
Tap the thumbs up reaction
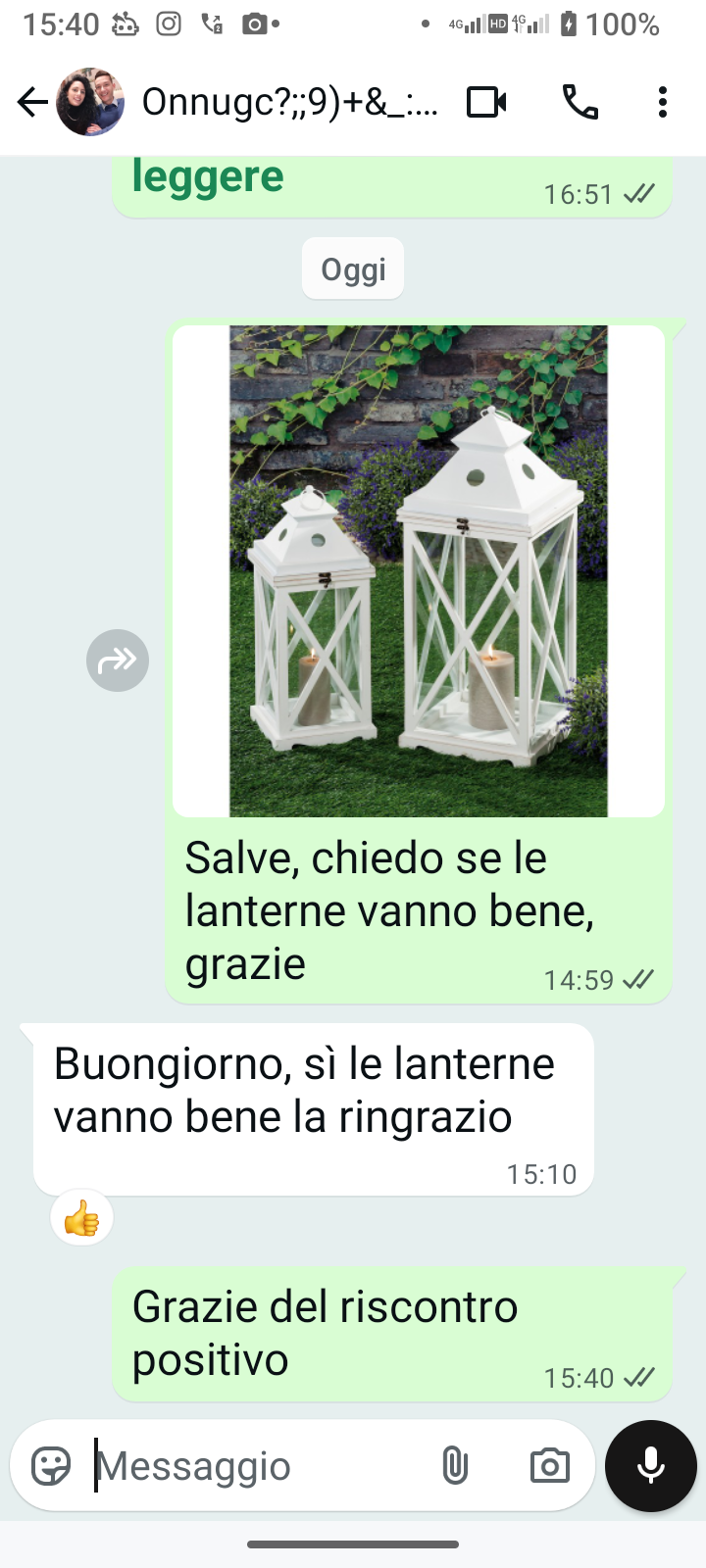[81, 1219]
